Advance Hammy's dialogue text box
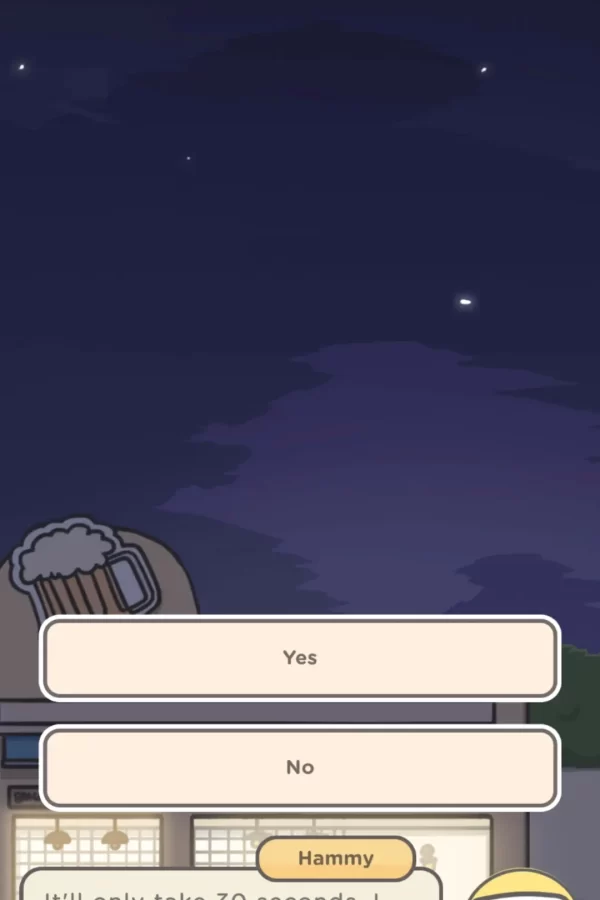Image resolution: width=600 pixels, height=900 pixels. click(x=230, y=887)
